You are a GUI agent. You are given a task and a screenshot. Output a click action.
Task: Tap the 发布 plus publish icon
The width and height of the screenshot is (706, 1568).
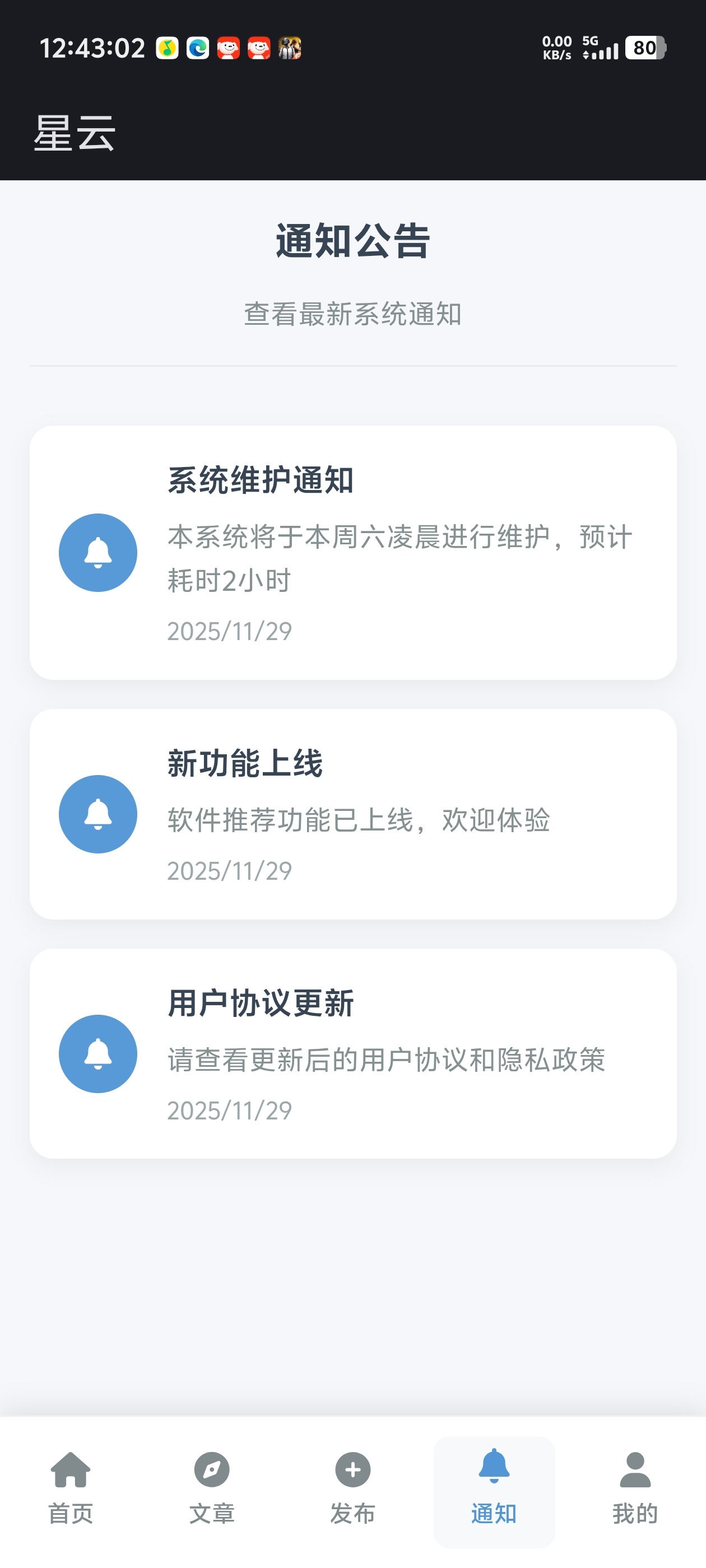click(x=352, y=1469)
